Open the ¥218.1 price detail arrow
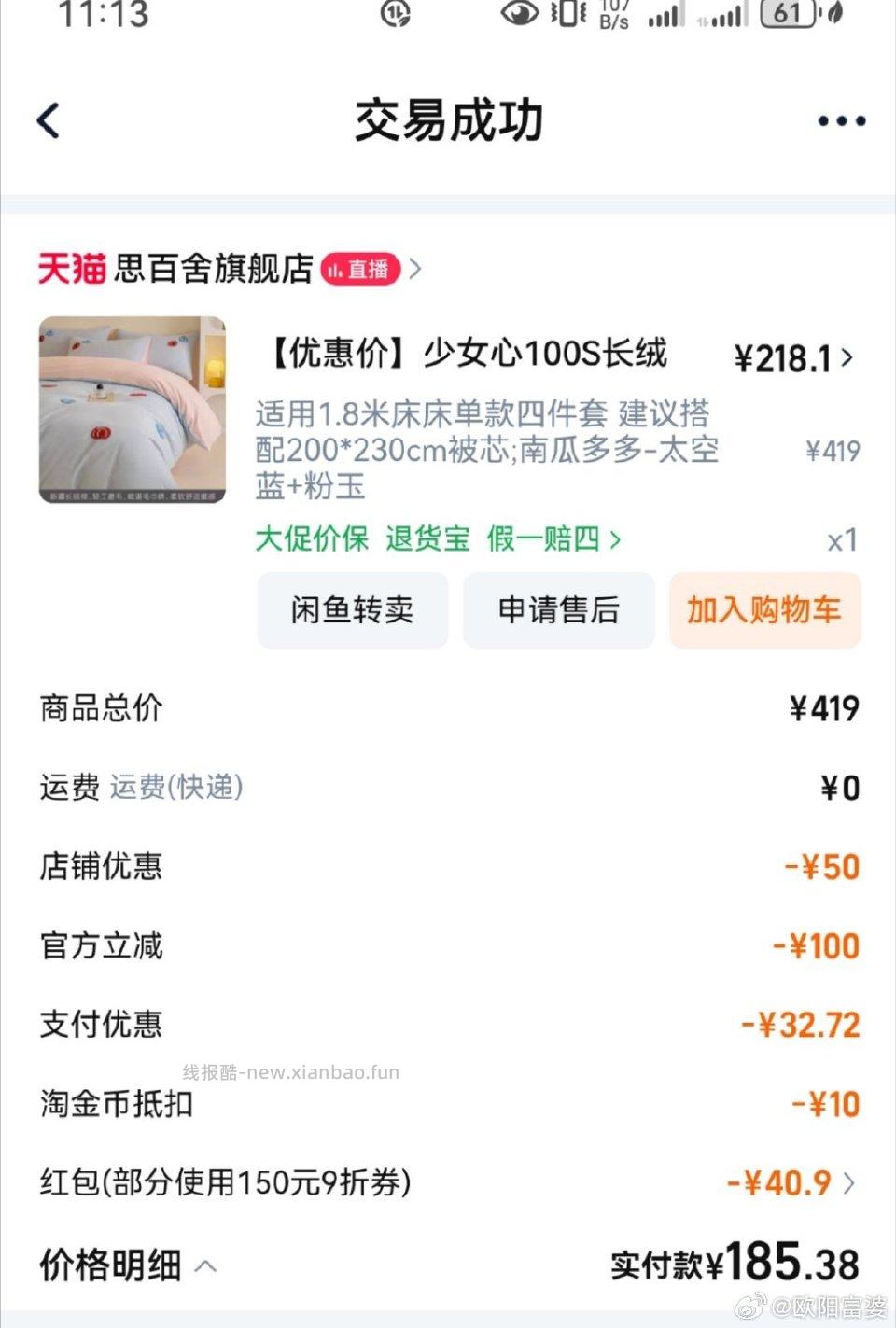The image size is (896, 1328). point(847,357)
